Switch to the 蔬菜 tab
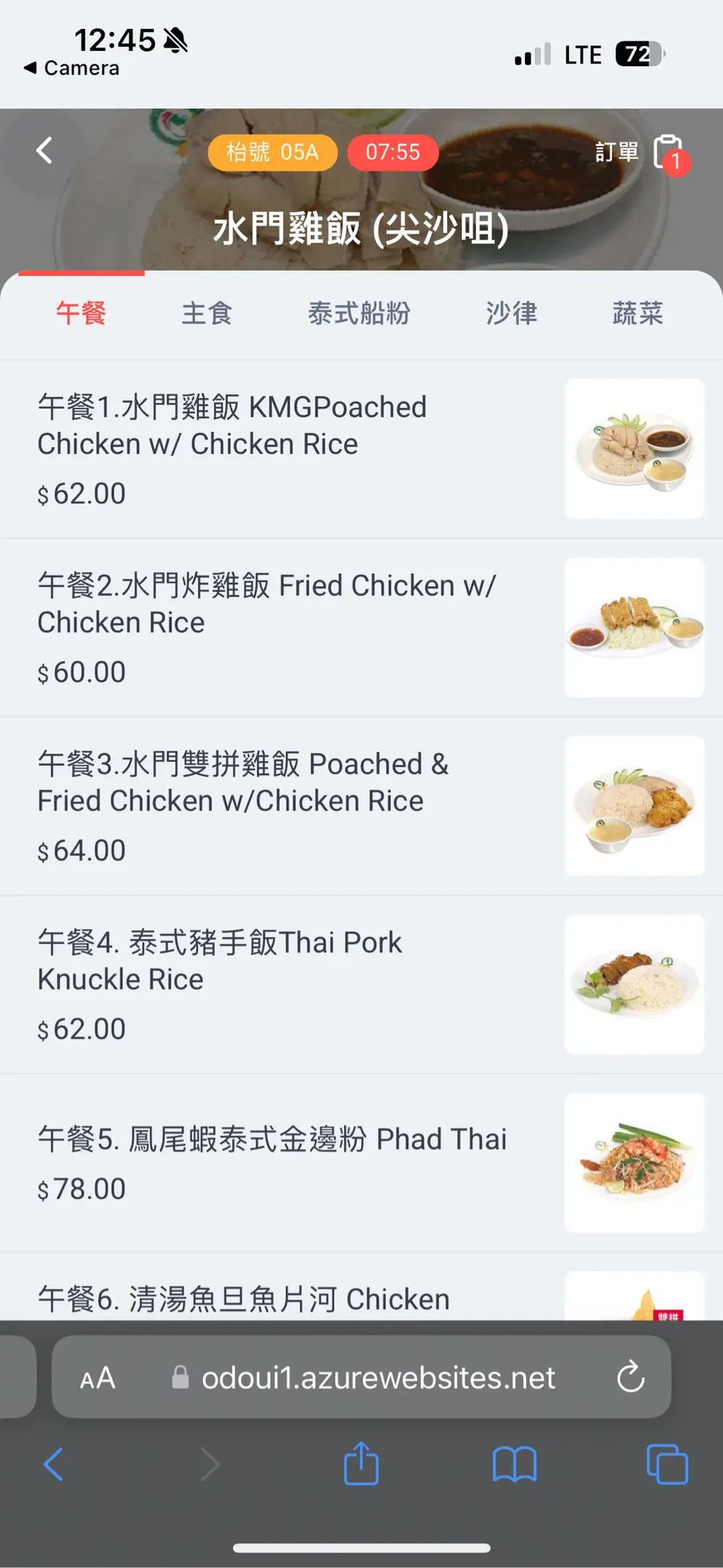Image resolution: width=723 pixels, height=1568 pixels. tap(638, 314)
